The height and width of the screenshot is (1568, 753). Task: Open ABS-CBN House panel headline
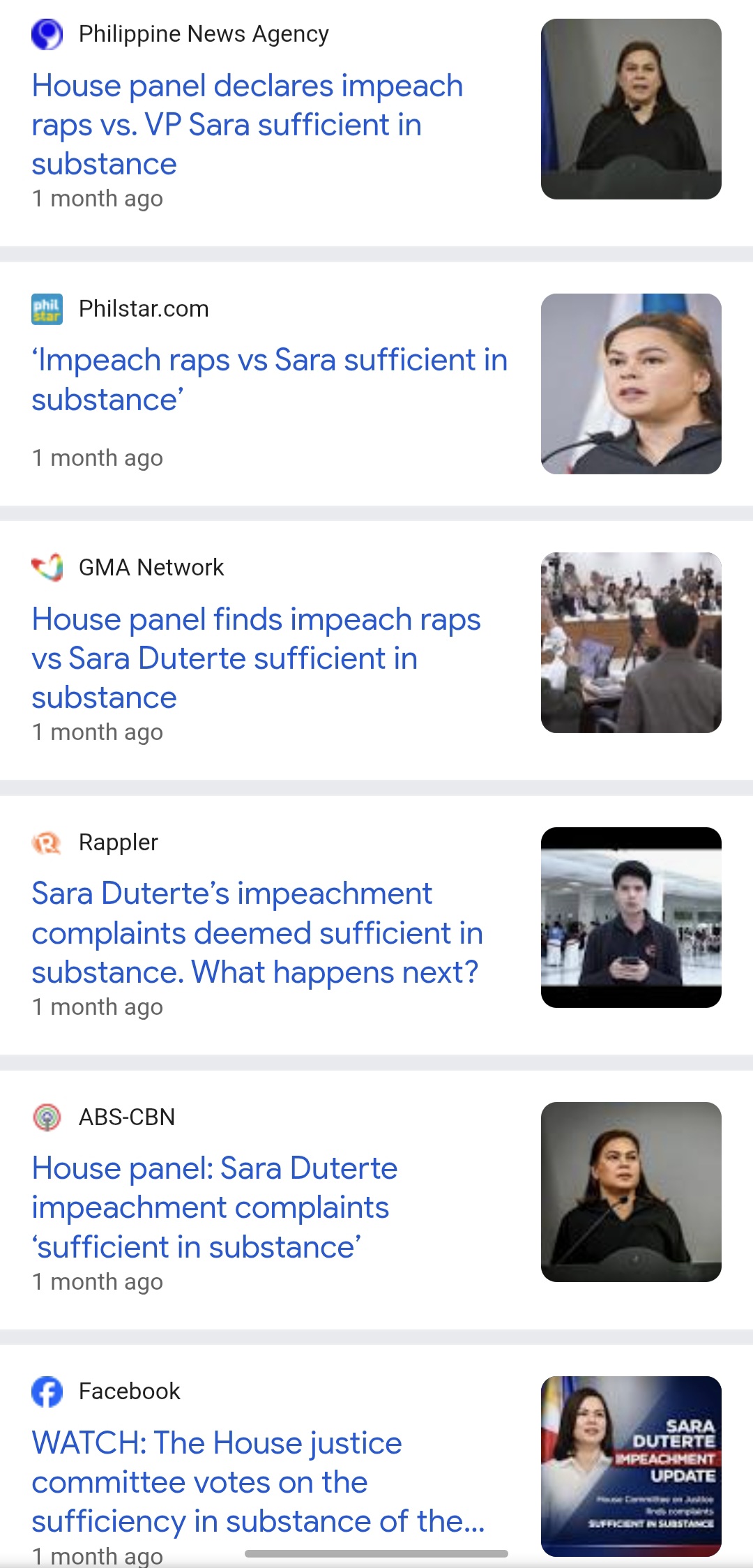click(x=215, y=1207)
